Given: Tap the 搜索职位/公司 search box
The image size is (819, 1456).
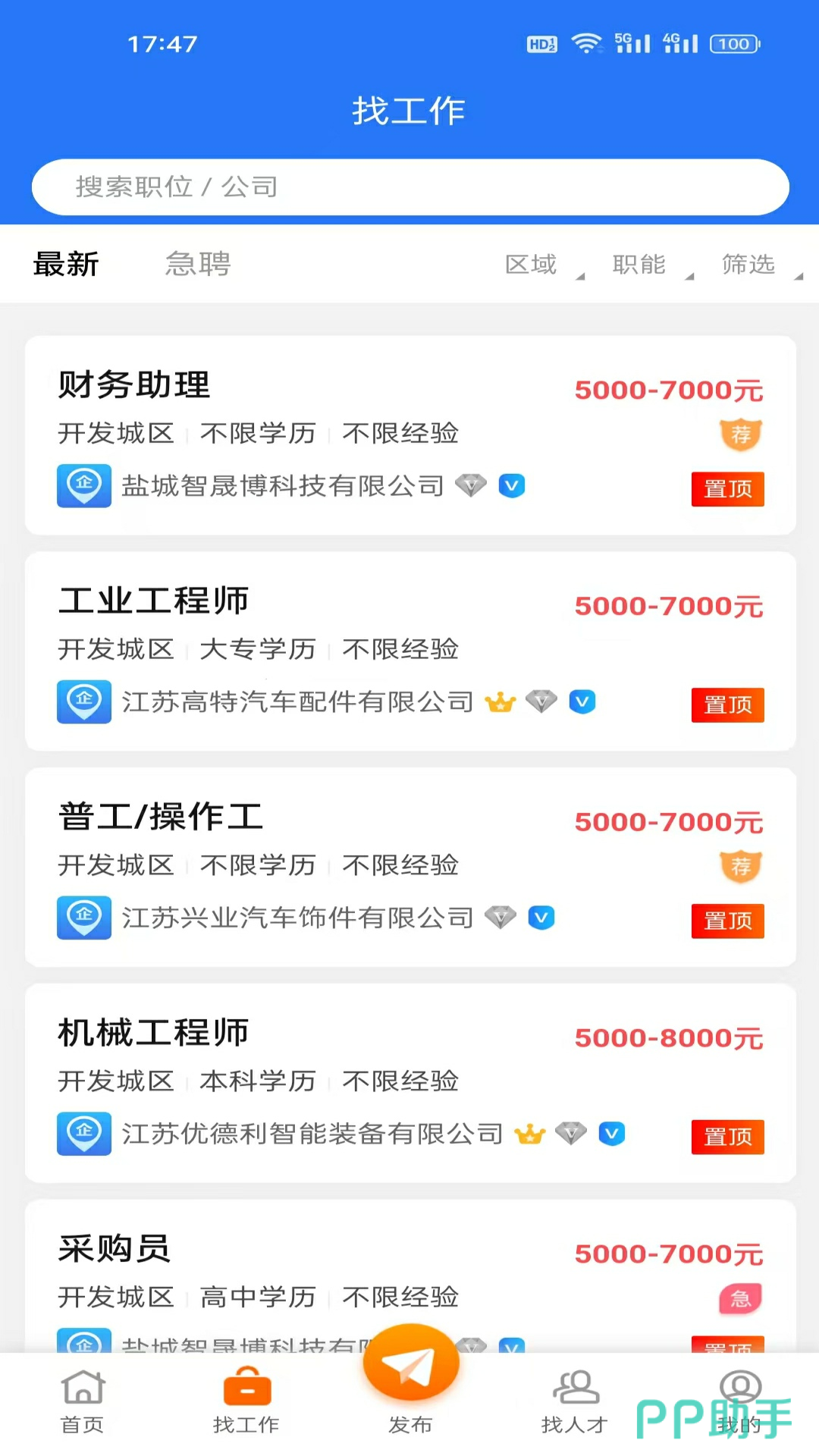Looking at the screenshot, I should 409,187.
